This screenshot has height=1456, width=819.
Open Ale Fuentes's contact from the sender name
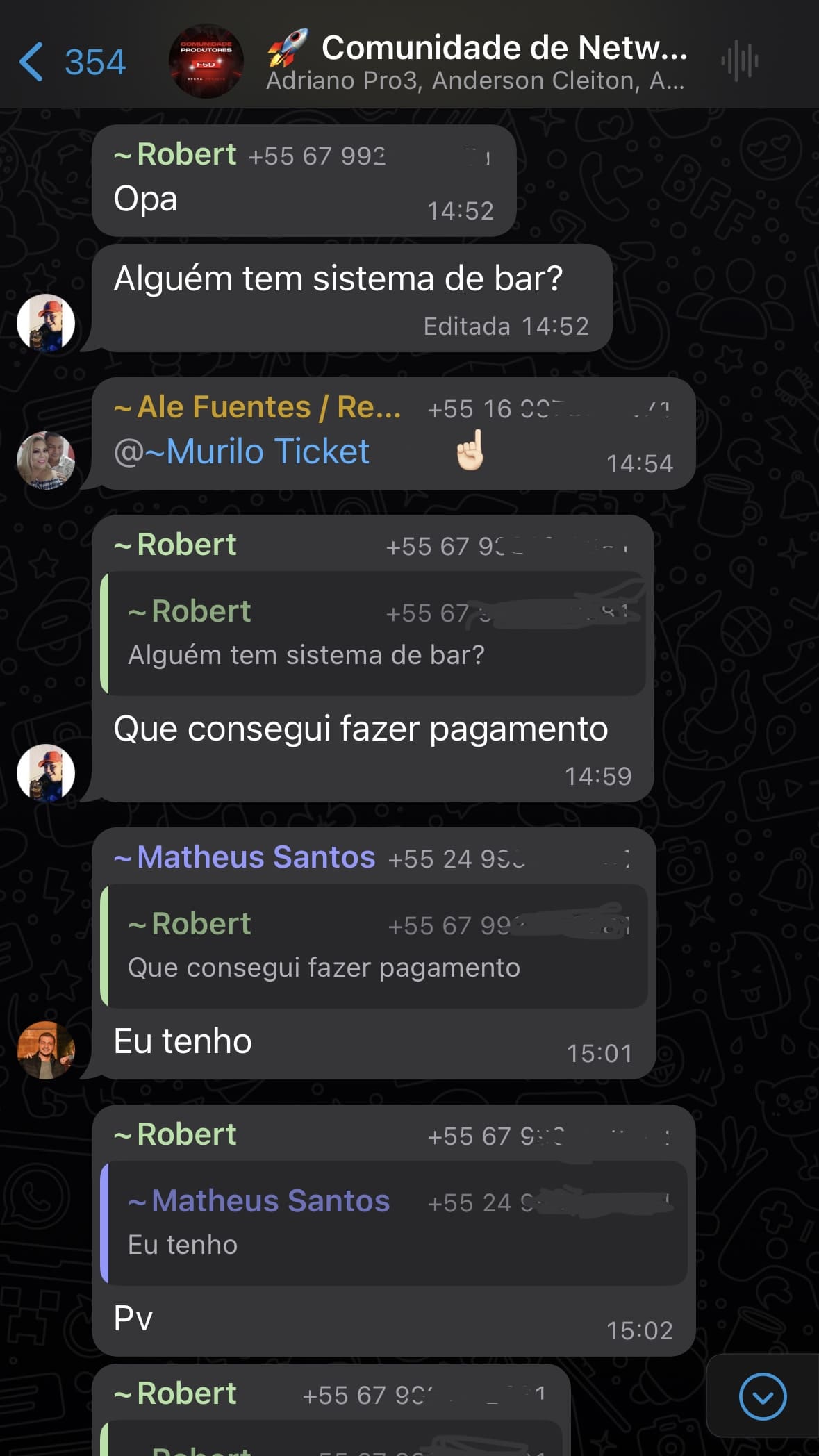click(257, 408)
